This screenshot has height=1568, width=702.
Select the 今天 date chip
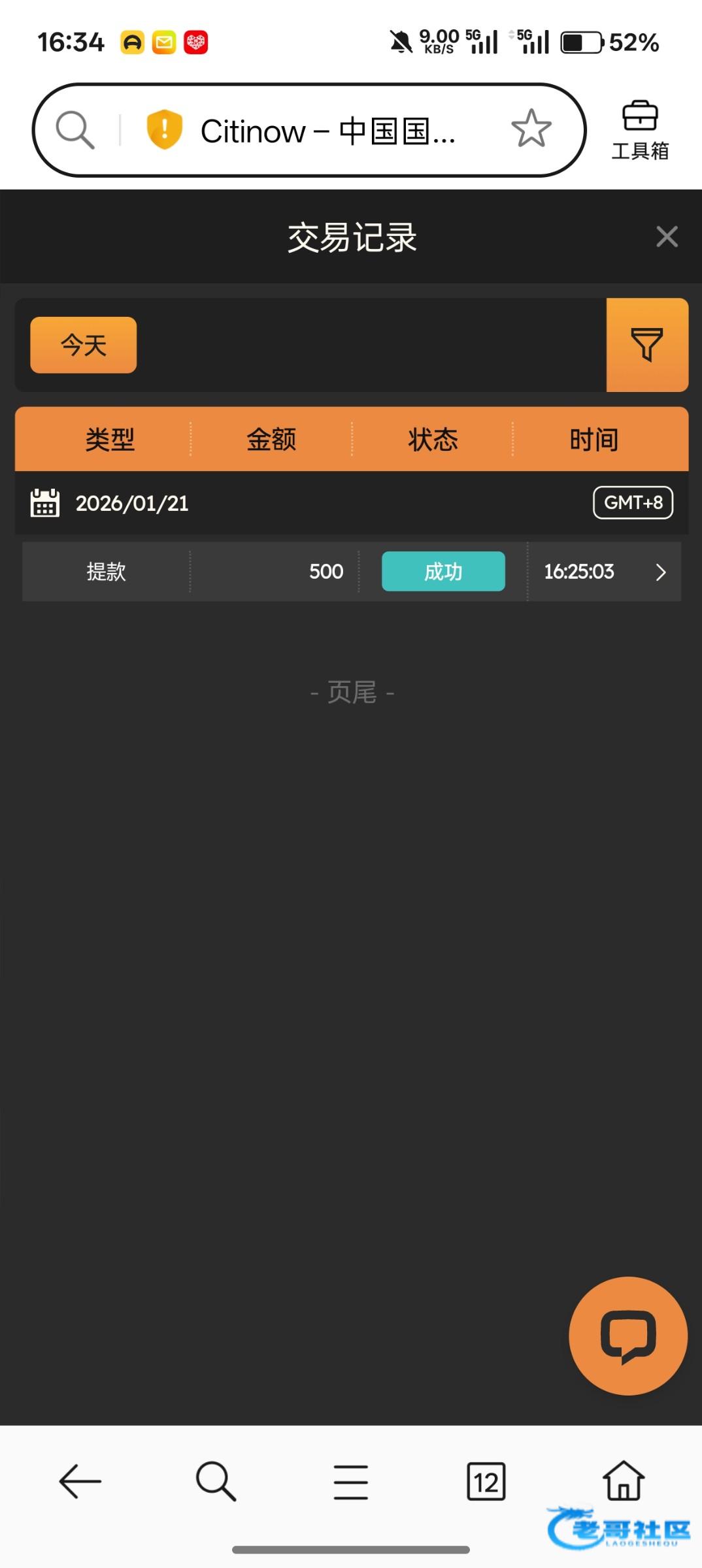click(x=84, y=345)
